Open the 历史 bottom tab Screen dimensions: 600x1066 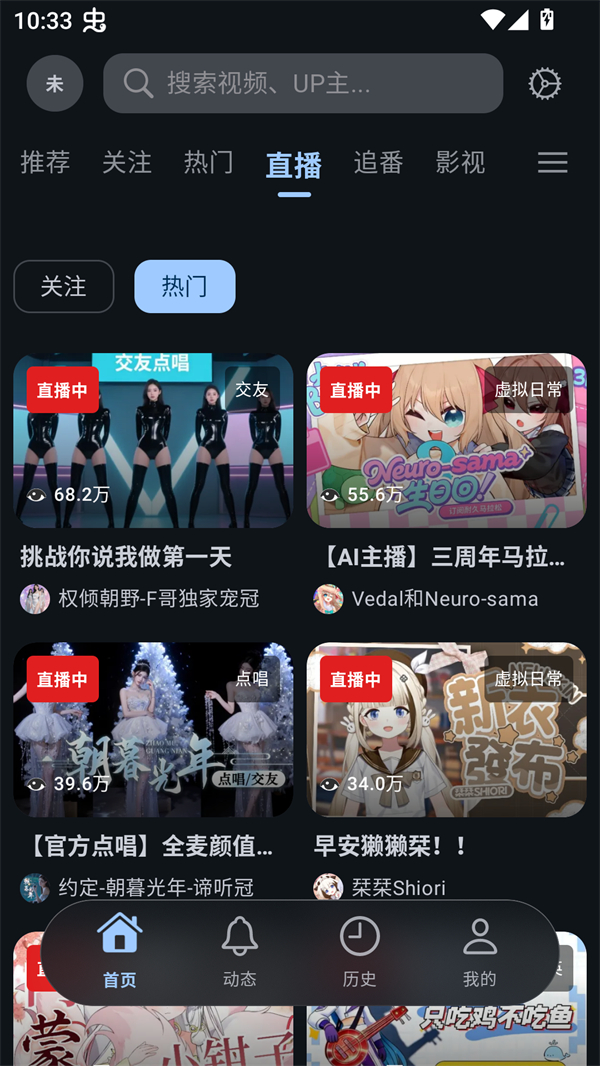tap(360, 952)
